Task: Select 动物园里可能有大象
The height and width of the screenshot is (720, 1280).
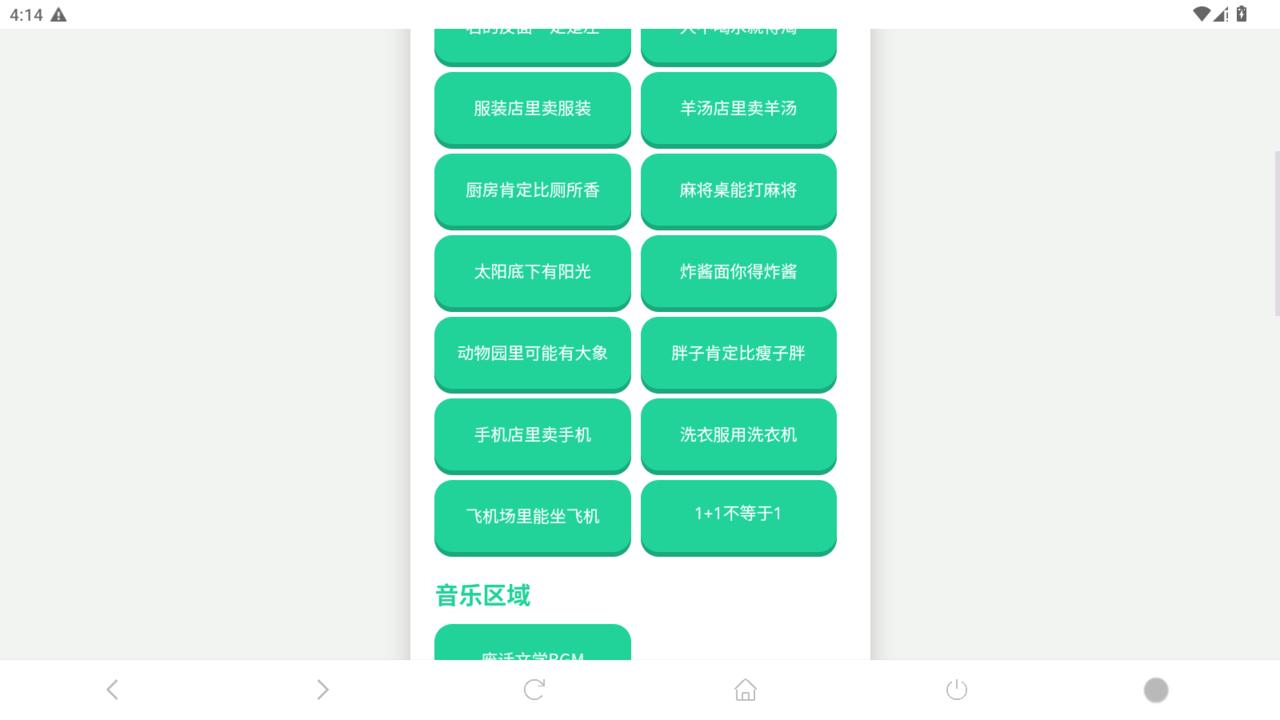Action: [532, 353]
